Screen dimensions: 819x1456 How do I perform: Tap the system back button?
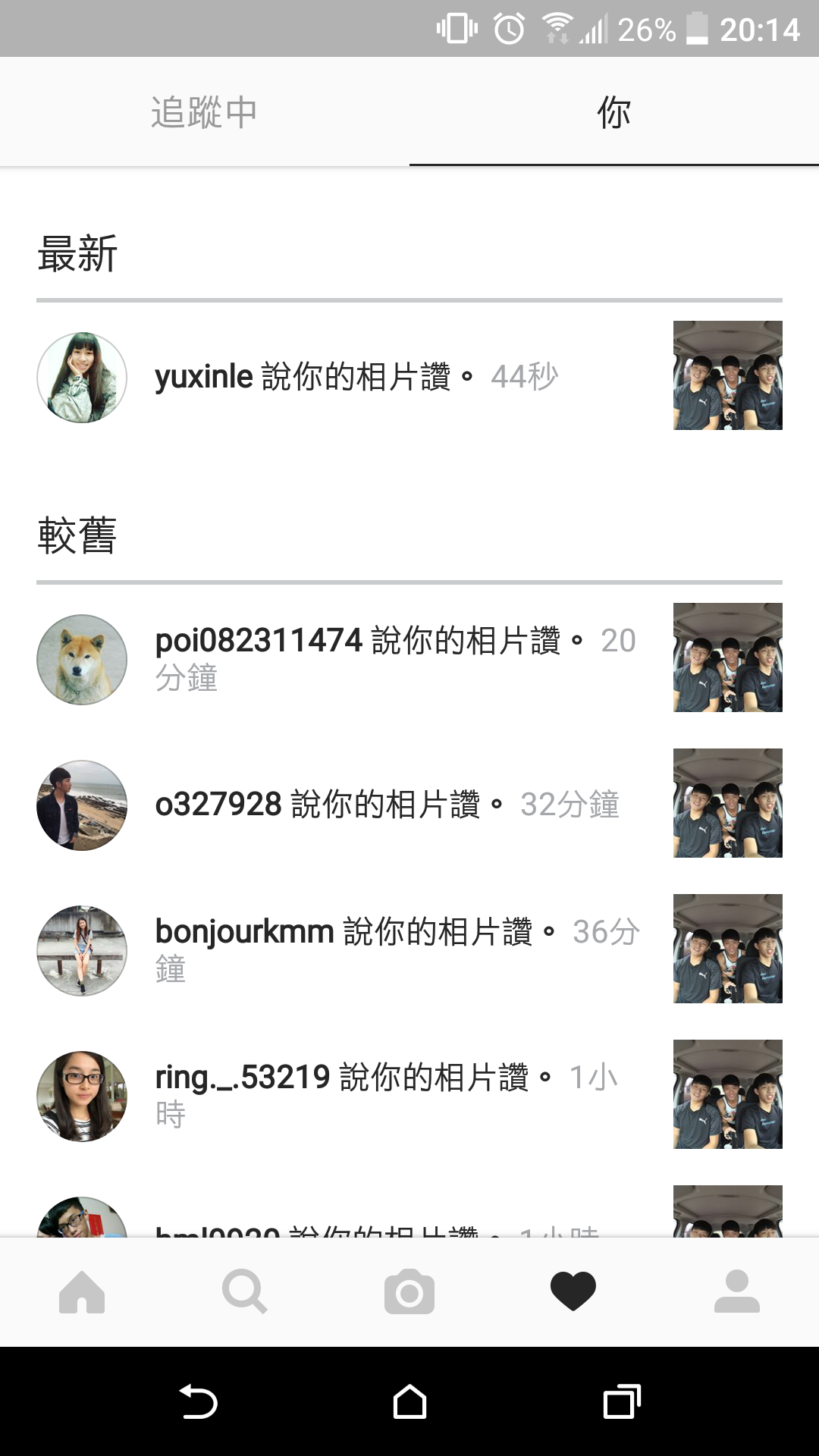(198, 1401)
